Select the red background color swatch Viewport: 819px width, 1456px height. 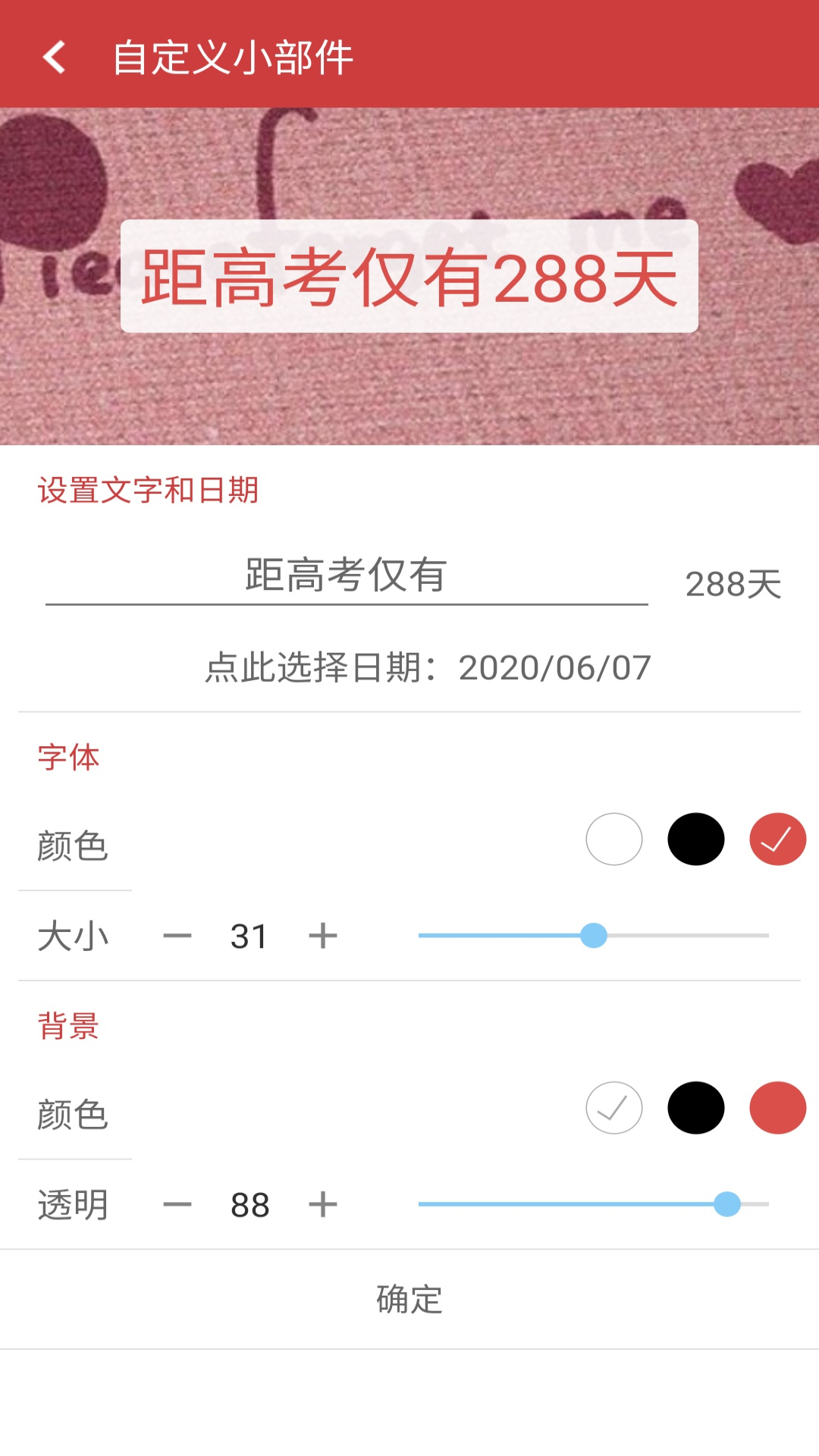(777, 1108)
